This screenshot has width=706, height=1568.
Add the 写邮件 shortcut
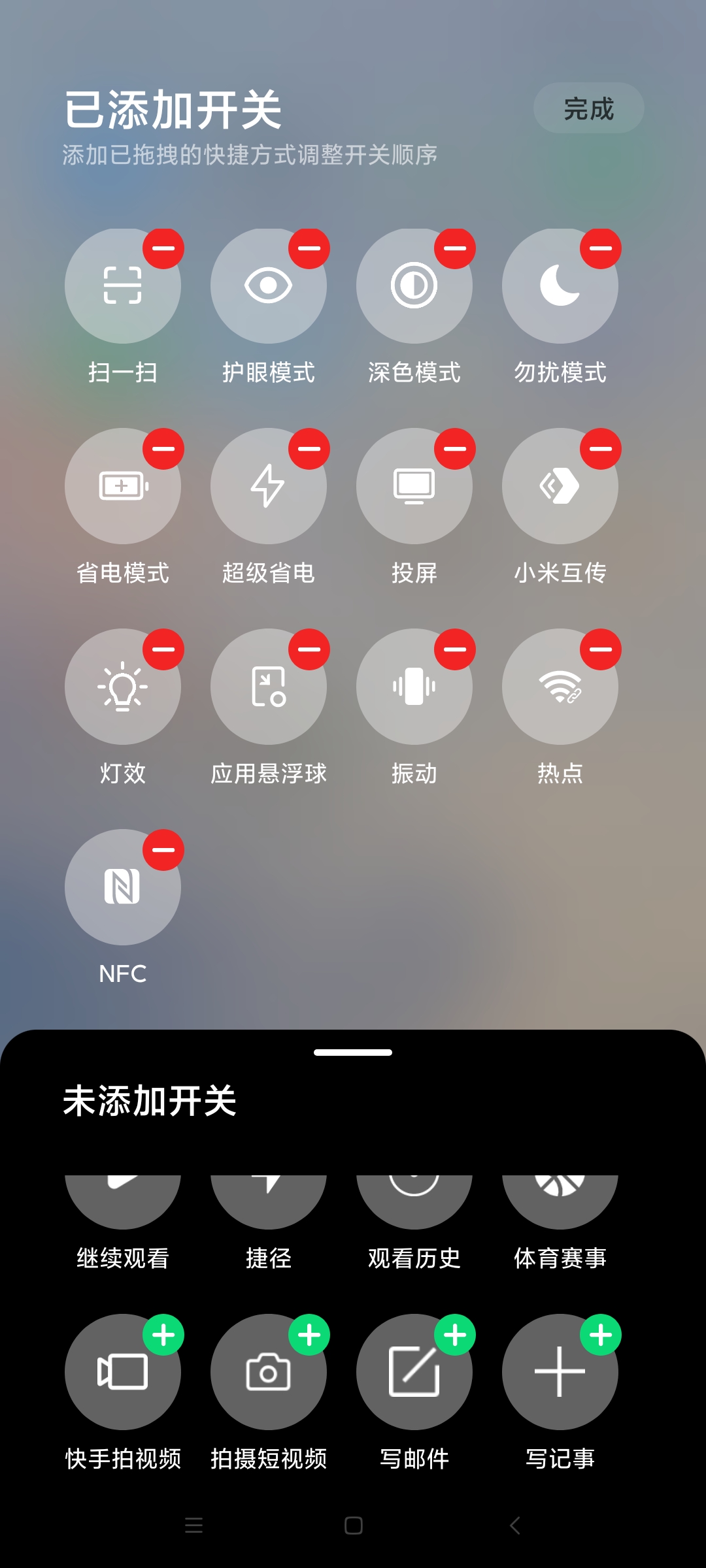click(x=455, y=1335)
